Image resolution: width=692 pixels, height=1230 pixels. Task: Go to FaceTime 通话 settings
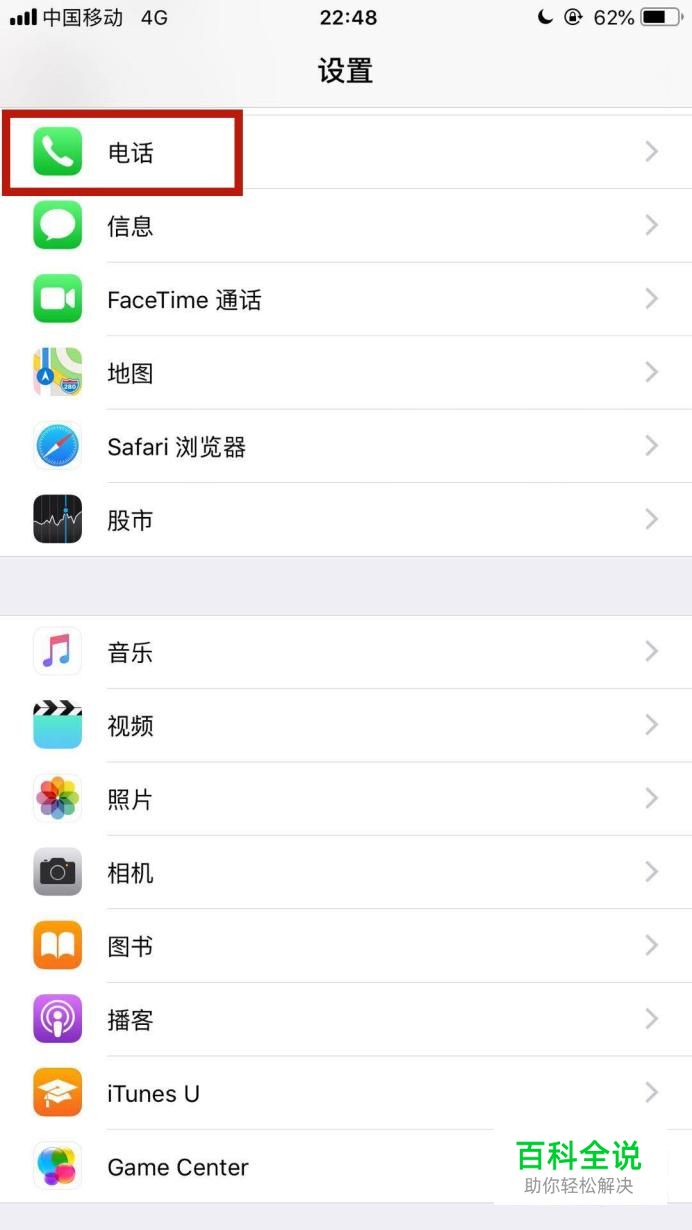pyautogui.click(x=346, y=299)
